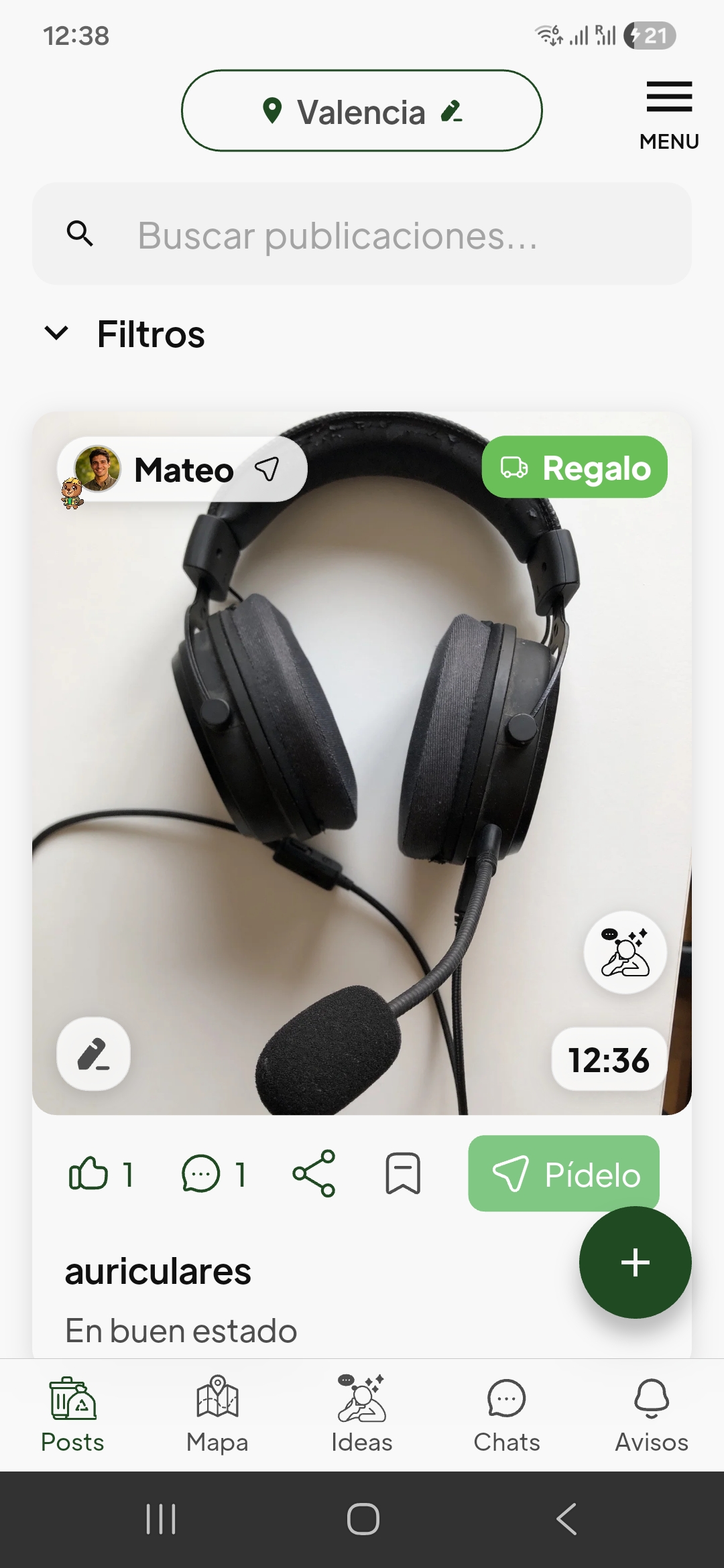Tap the Buscar publicaciones search field
The image size is (724, 1568).
point(362,235)
